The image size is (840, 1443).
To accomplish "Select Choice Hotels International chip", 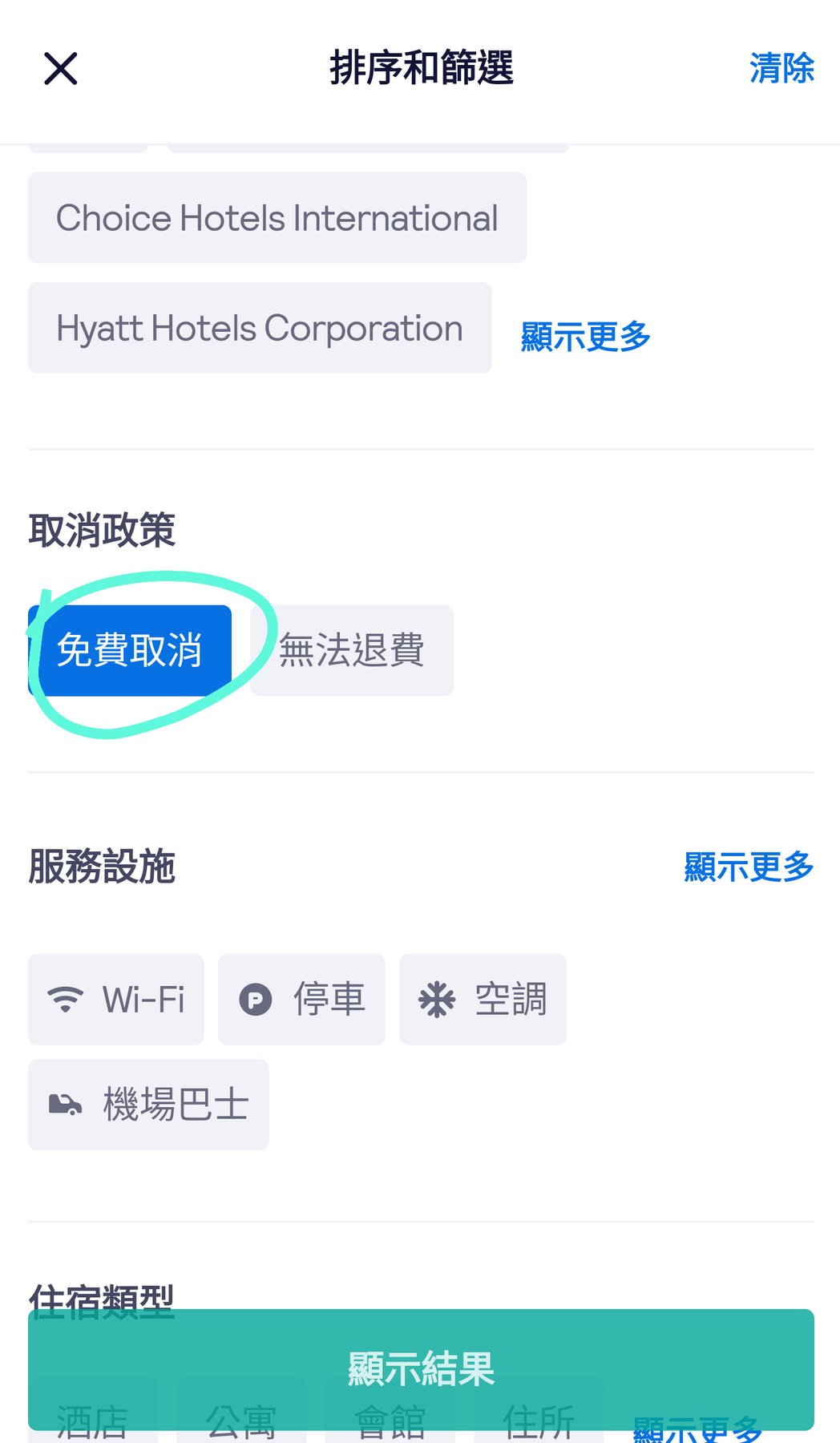I will pyautogui.click(x=277, y=218).
